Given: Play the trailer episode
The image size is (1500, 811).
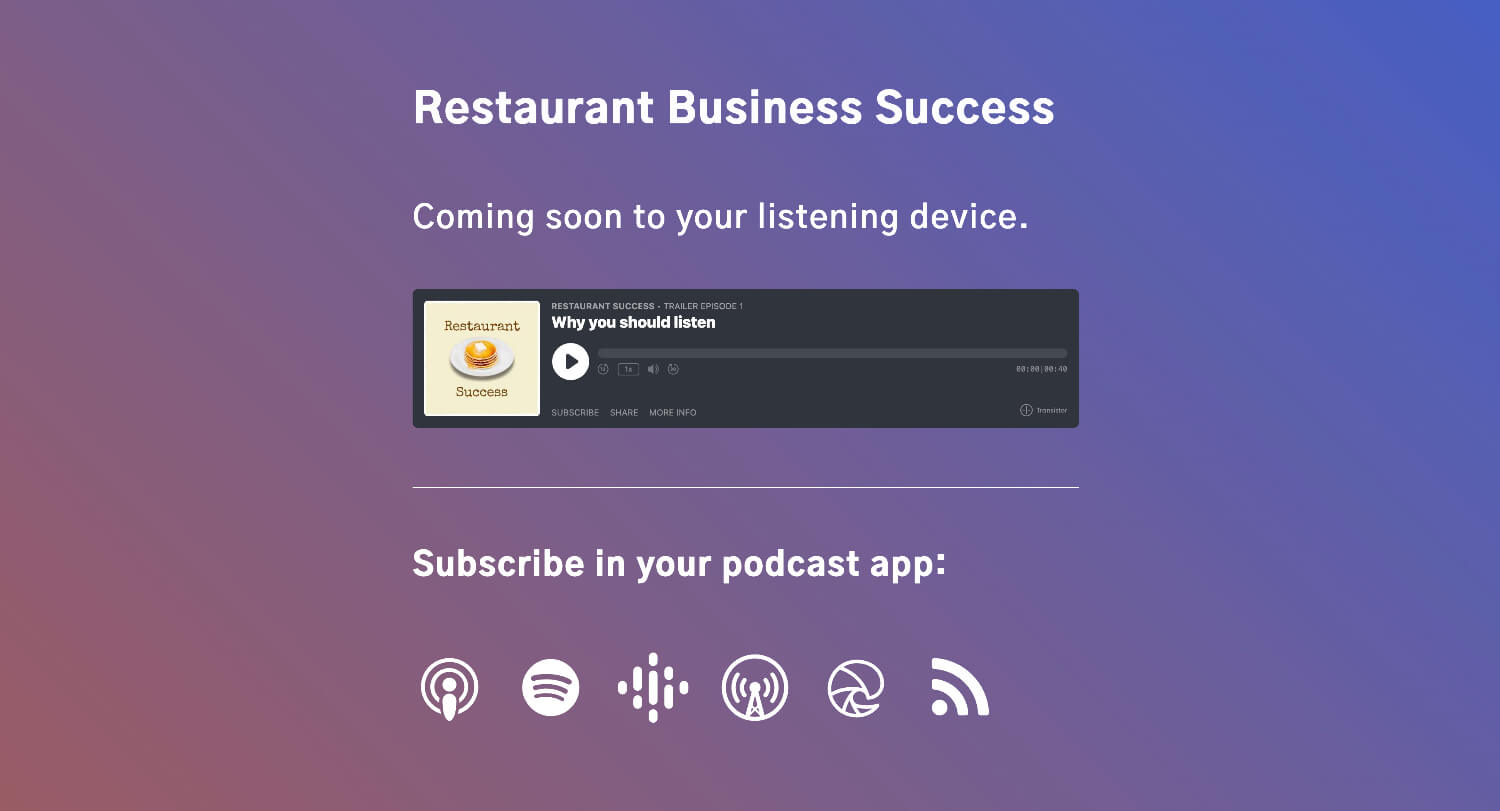Looking at the screenshot, I should click(x=570, y=361).
